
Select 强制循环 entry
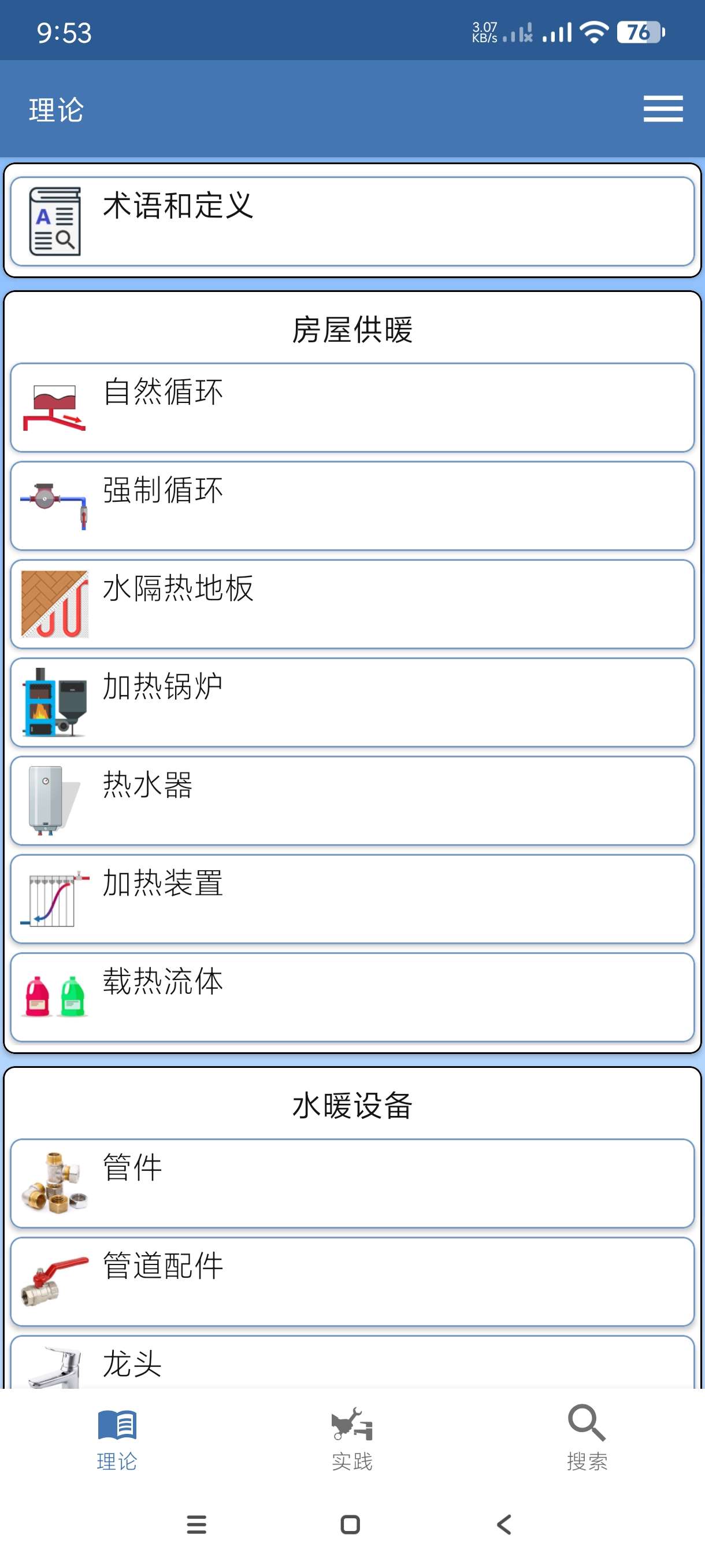tap(352, 506)
